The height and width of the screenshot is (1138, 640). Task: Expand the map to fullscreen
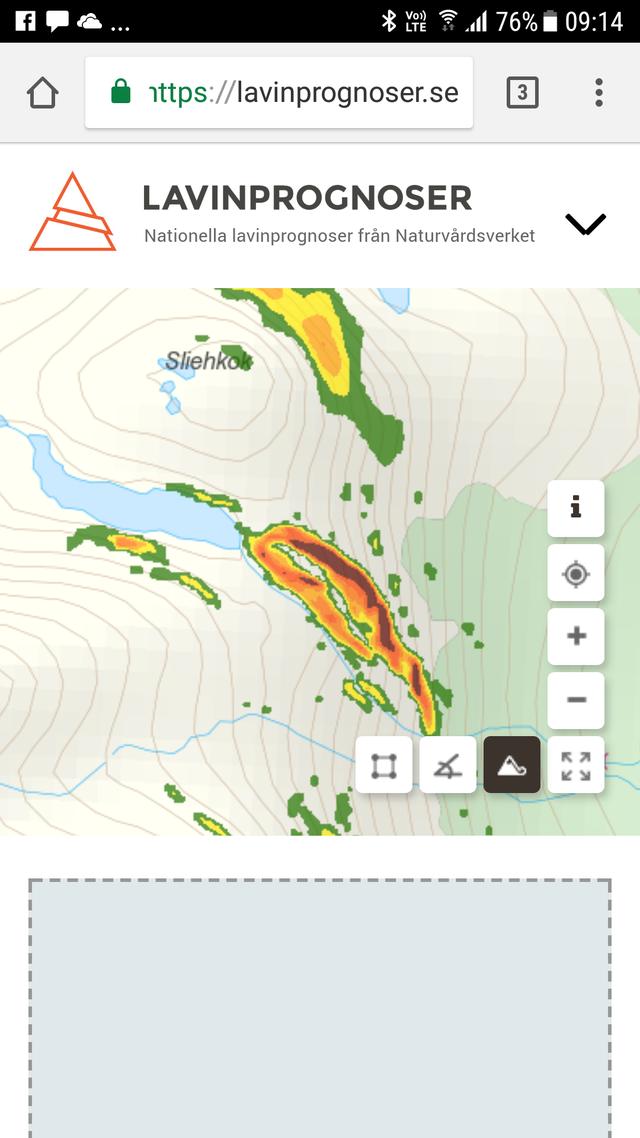click(576, 765)
